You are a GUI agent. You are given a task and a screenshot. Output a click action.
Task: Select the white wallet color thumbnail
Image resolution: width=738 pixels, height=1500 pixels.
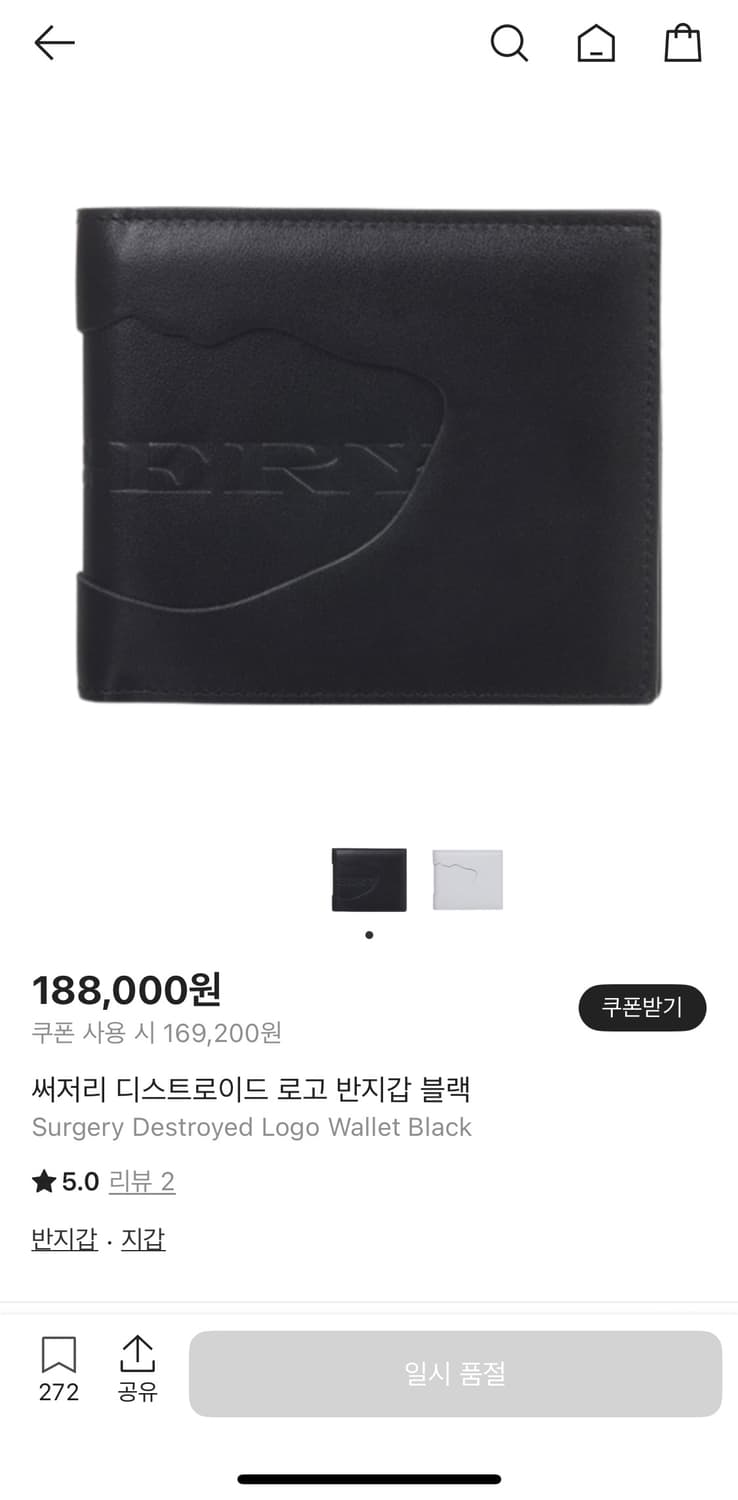[466, 880]
